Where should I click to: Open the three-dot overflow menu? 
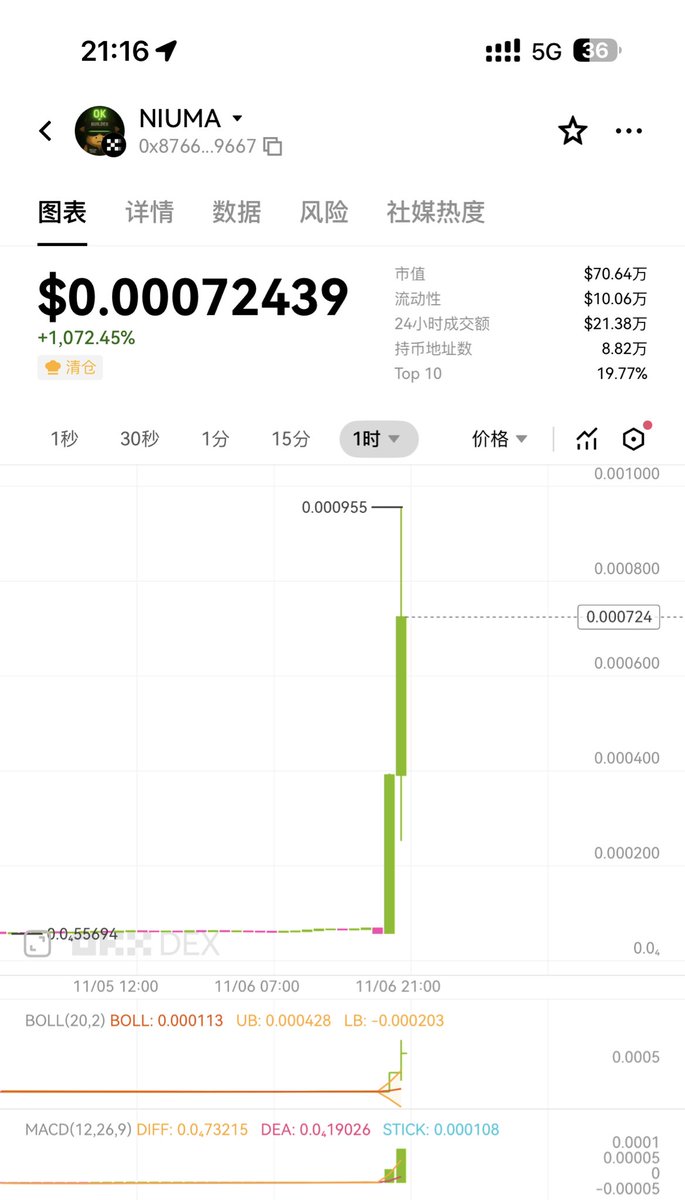pos(629,131)
